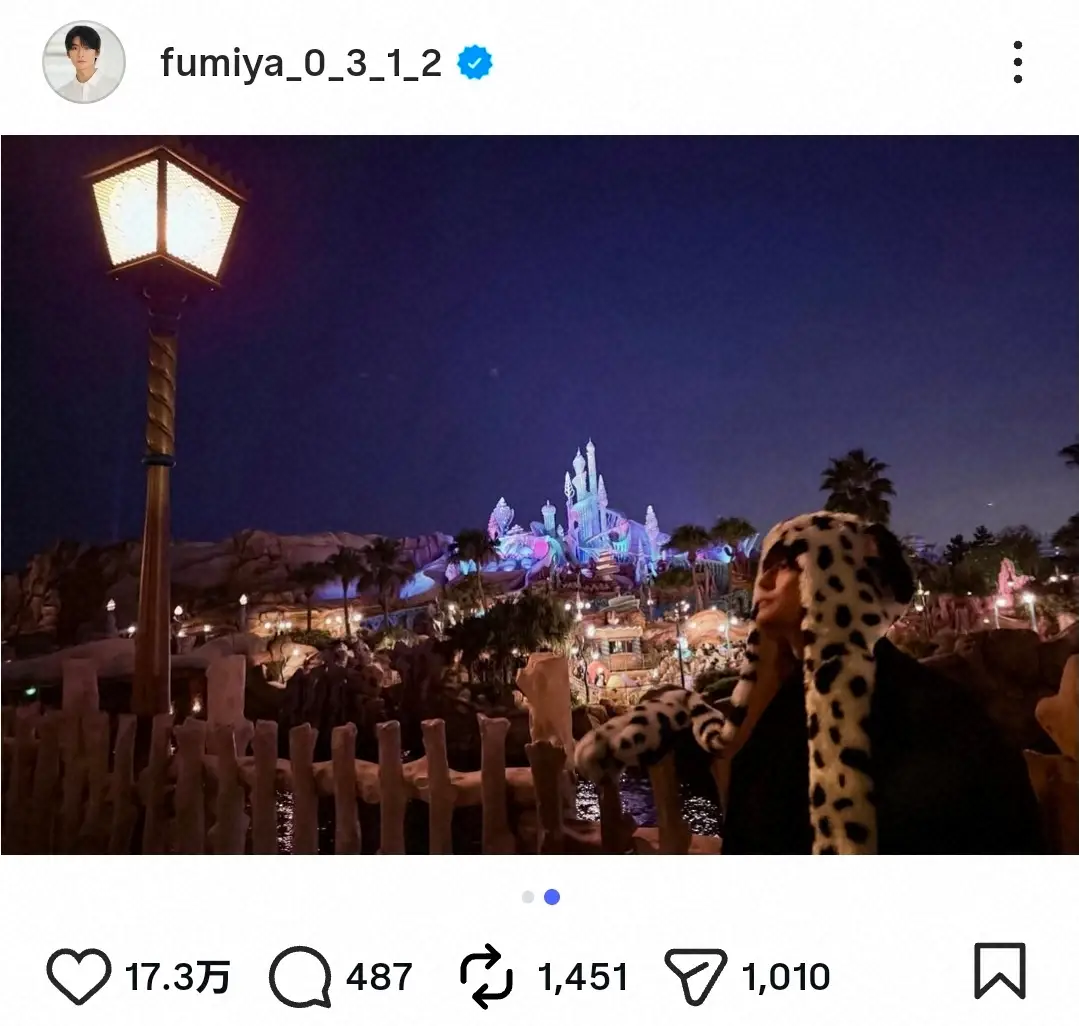Open fumiya_0_3_1_2's profile picture

click(x=83, y=62)
